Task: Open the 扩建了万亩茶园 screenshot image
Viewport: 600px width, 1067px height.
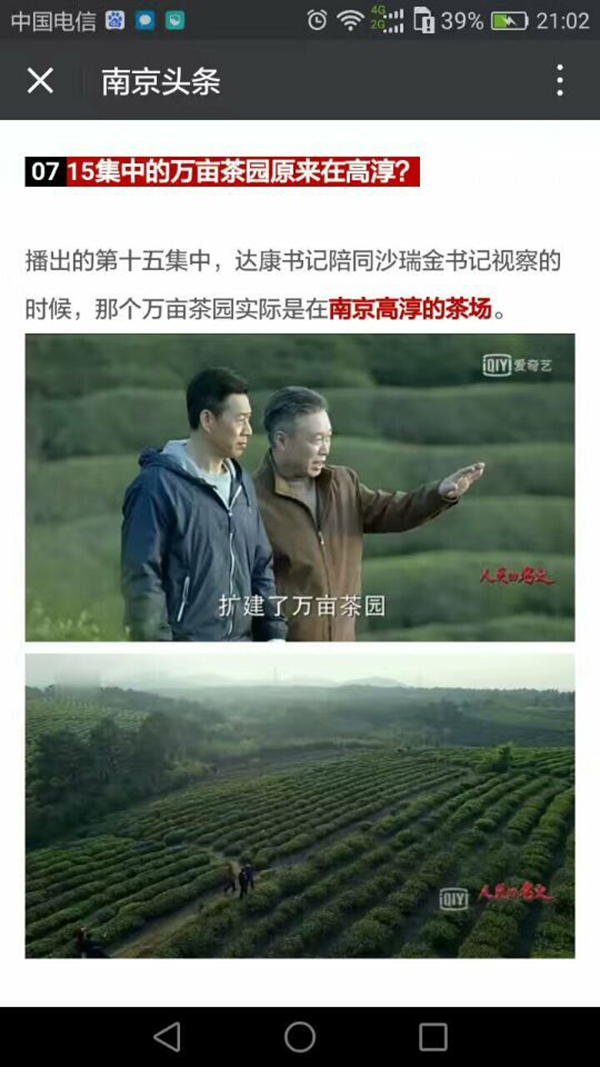Action: (300, 487)
